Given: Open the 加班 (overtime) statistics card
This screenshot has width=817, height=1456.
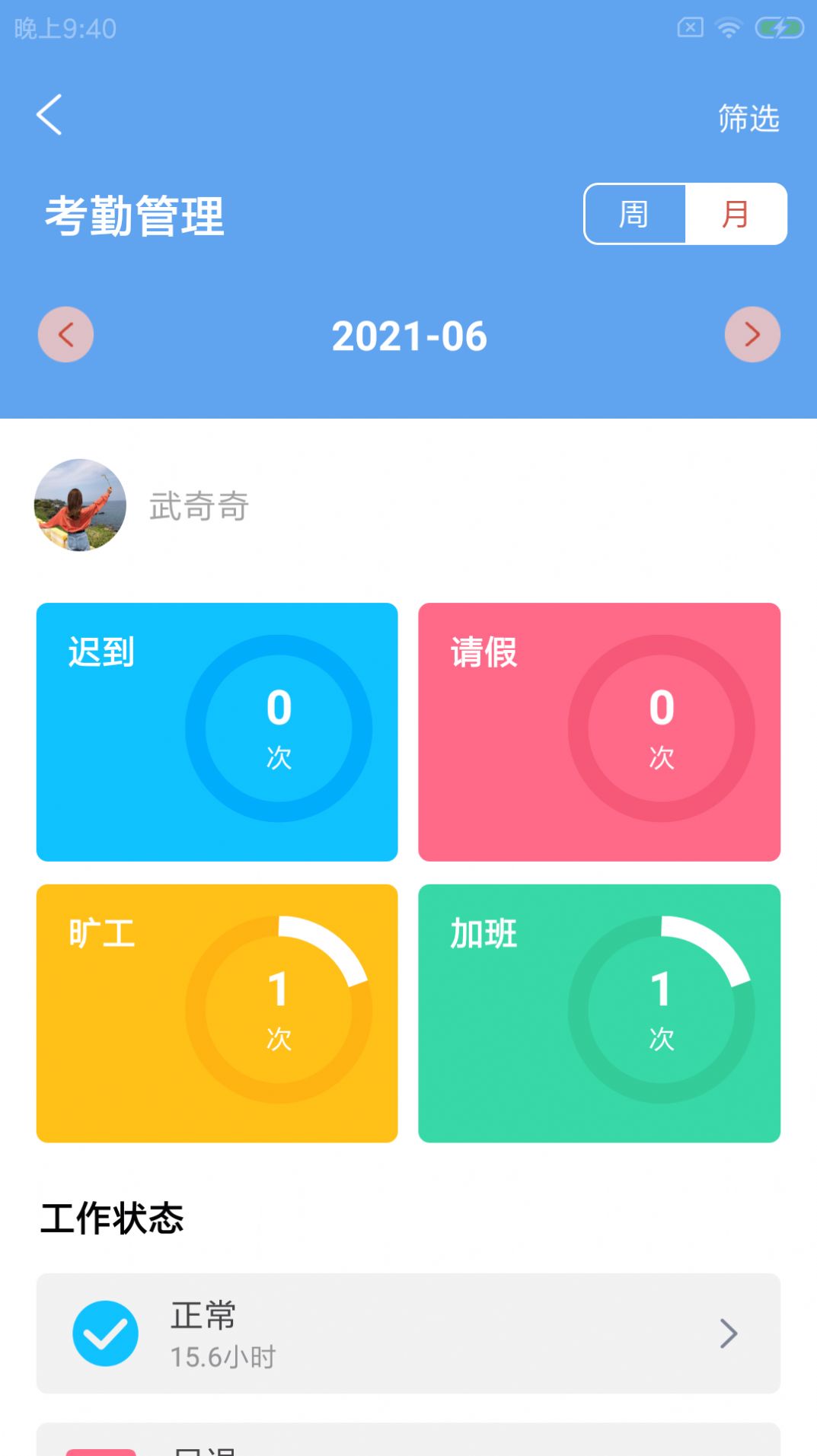Looking at the screenshot, I should (x=600, y=1012).
